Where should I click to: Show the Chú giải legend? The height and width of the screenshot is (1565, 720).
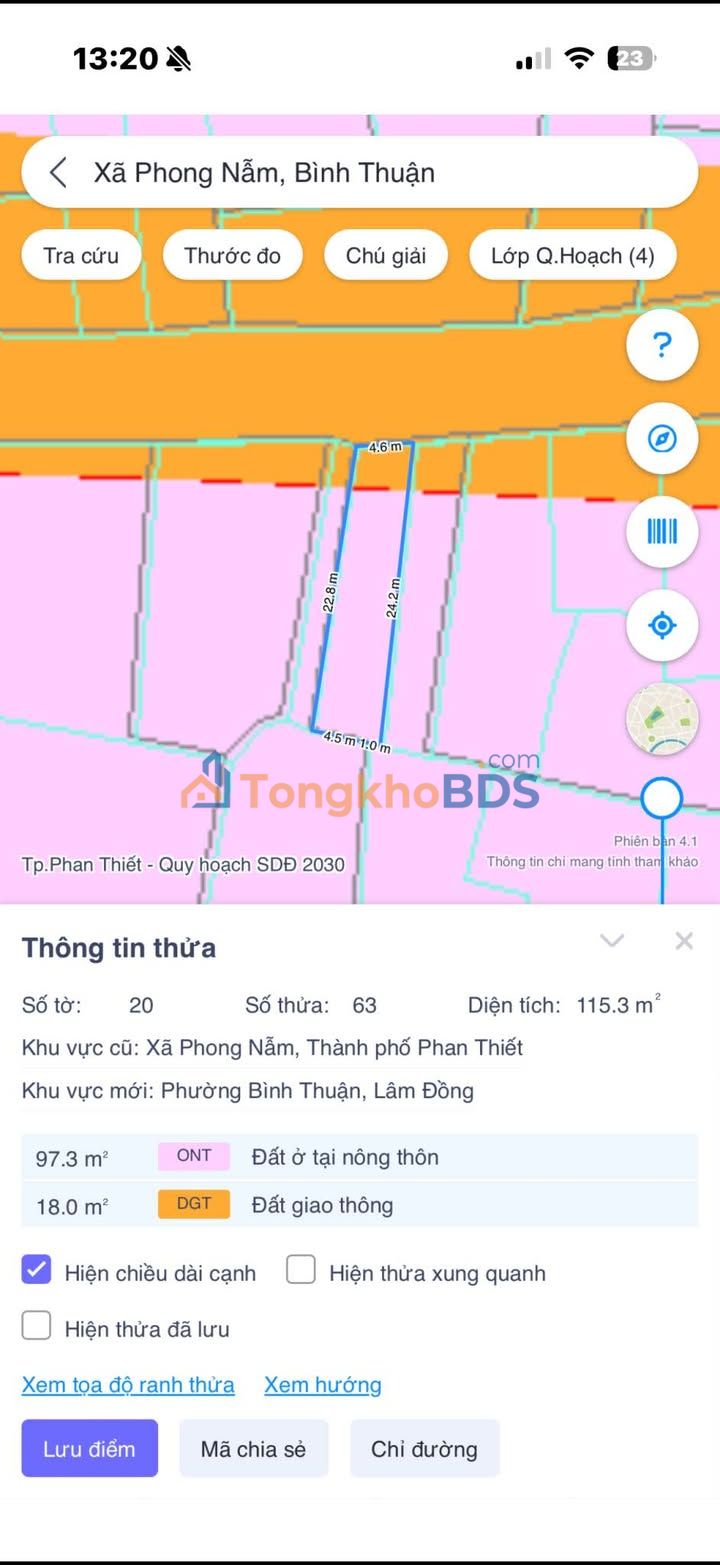[x=386, y=256]
